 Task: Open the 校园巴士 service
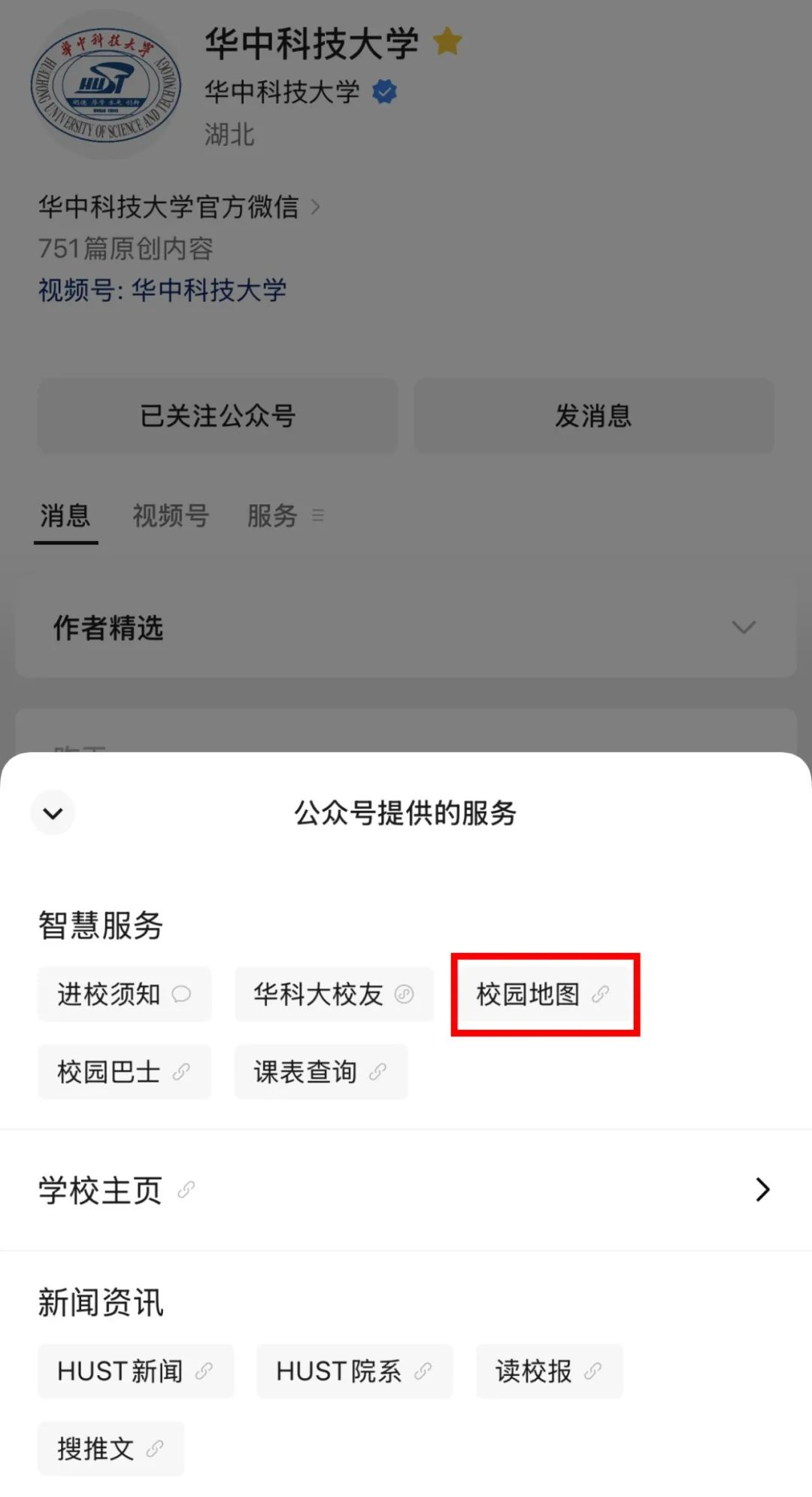[124, 1072]
